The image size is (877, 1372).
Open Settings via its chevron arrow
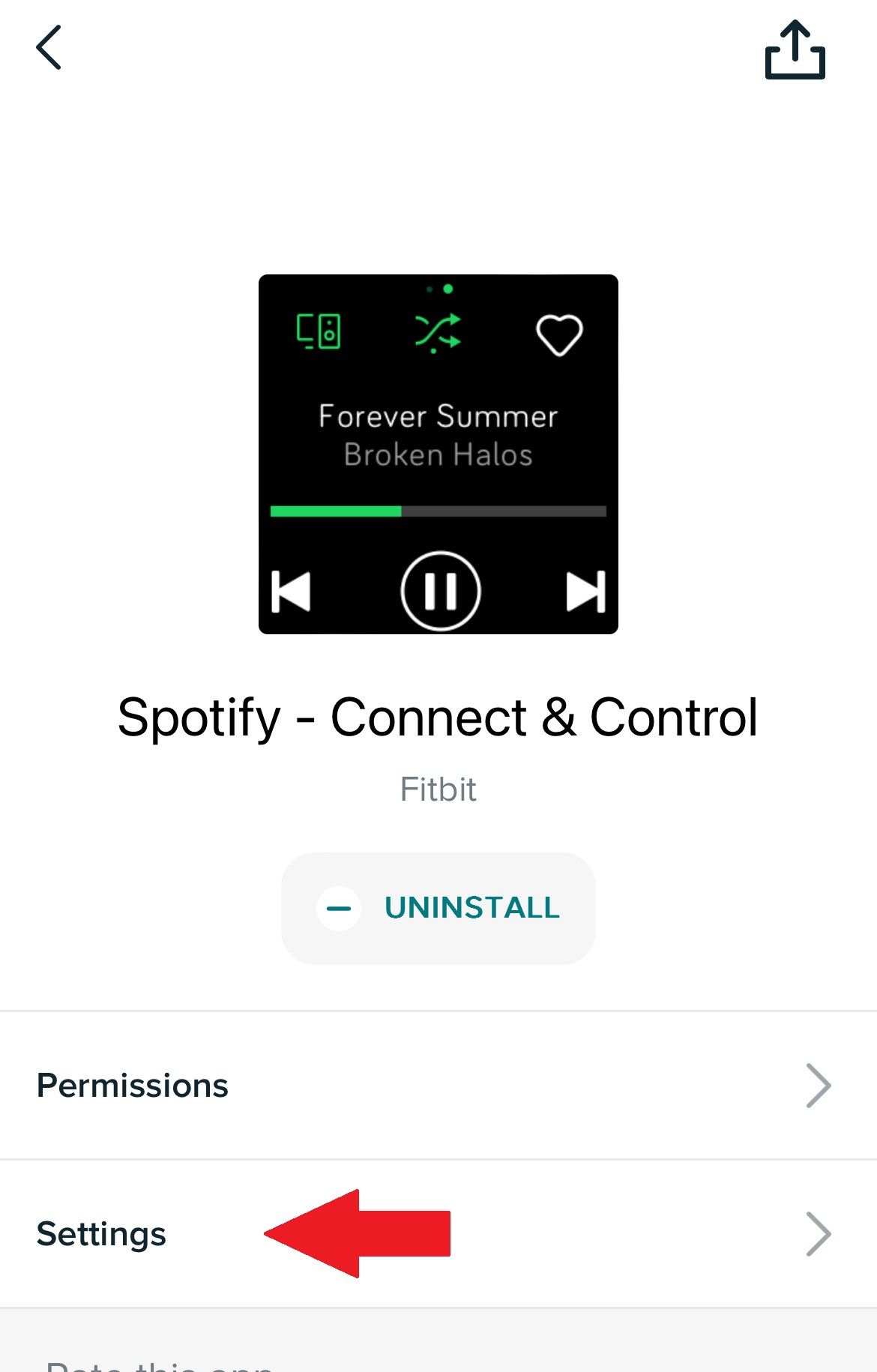click(x=817, y=1233)
